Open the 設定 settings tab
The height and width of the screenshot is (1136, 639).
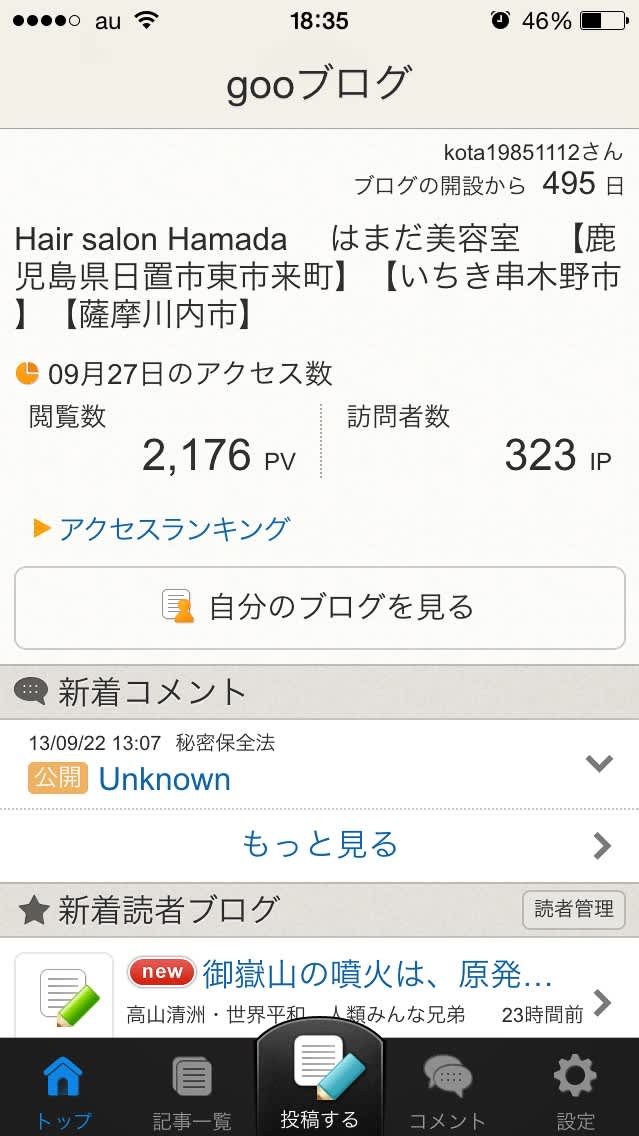(x=575, y=1090)
